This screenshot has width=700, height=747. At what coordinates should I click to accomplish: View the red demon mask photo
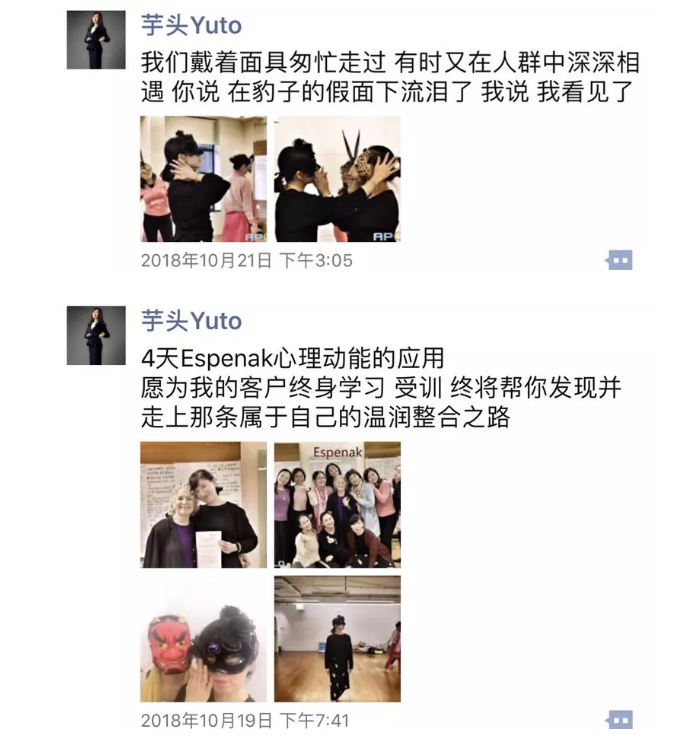[203, 638]
